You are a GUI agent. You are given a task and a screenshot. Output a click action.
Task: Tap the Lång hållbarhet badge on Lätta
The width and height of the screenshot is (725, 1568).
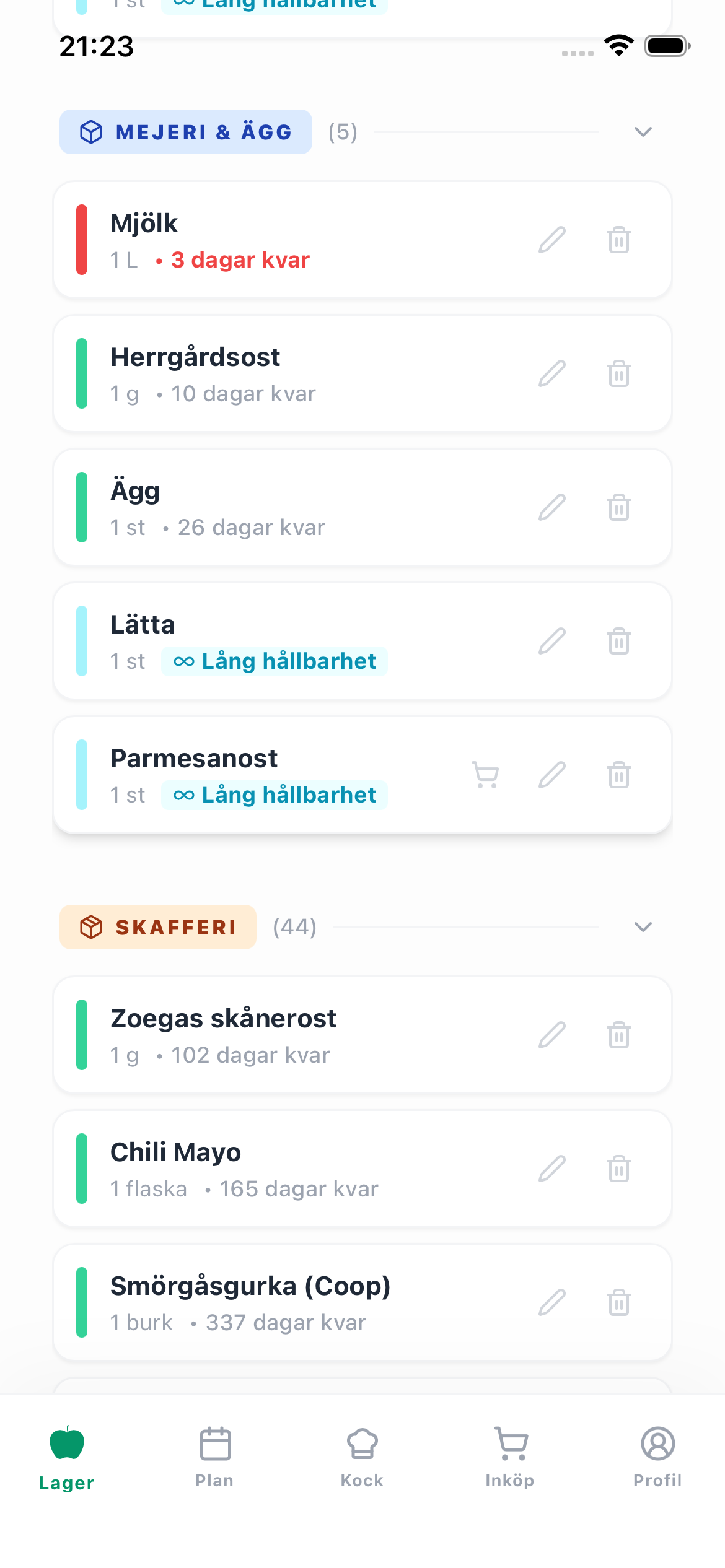tap(275, 660)
